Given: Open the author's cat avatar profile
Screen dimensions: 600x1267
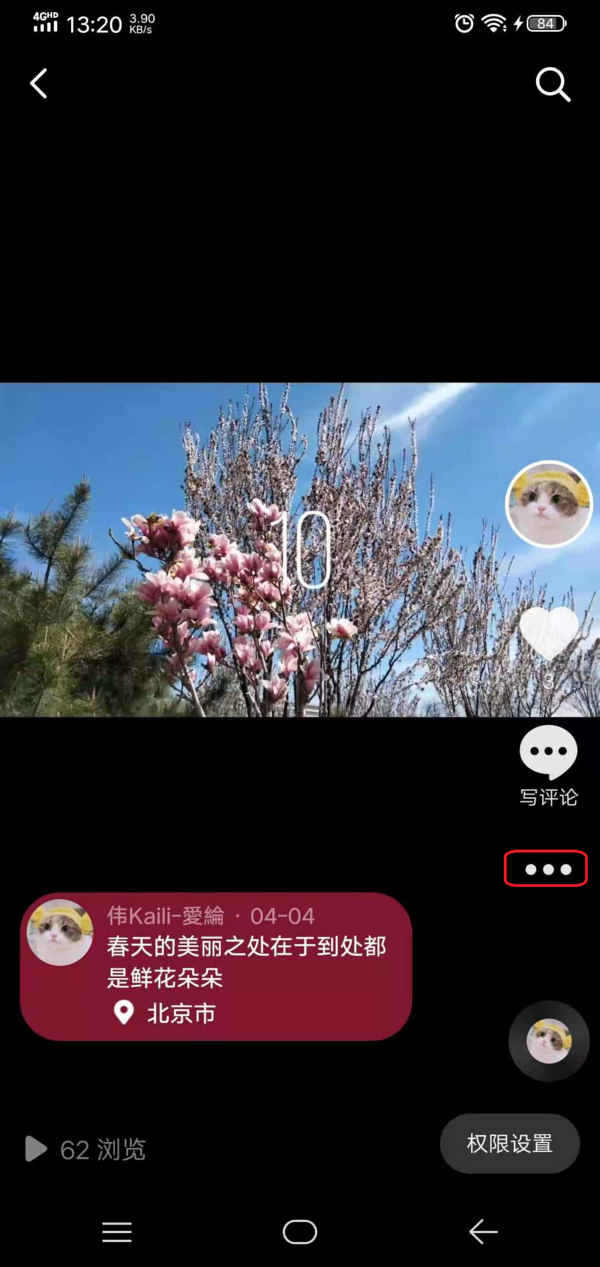Looking at the screenshot, I should pos(549,504).
